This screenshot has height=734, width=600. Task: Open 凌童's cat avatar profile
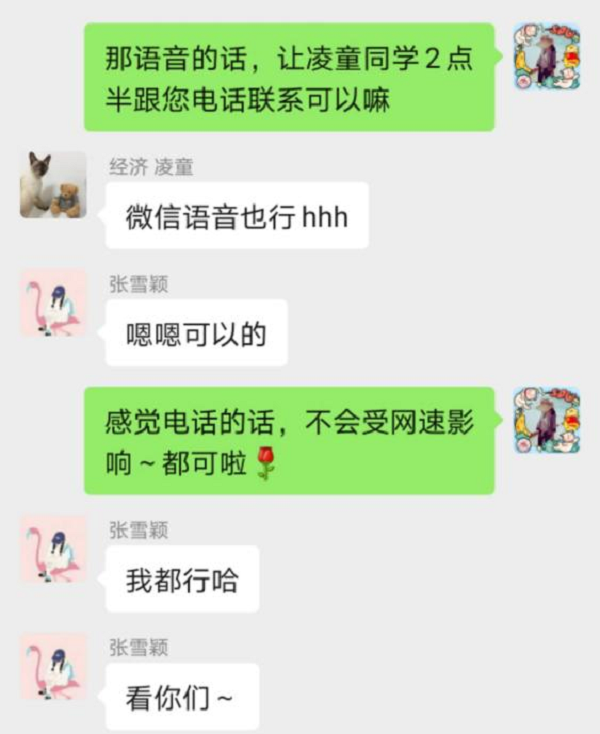click(53, 184)
